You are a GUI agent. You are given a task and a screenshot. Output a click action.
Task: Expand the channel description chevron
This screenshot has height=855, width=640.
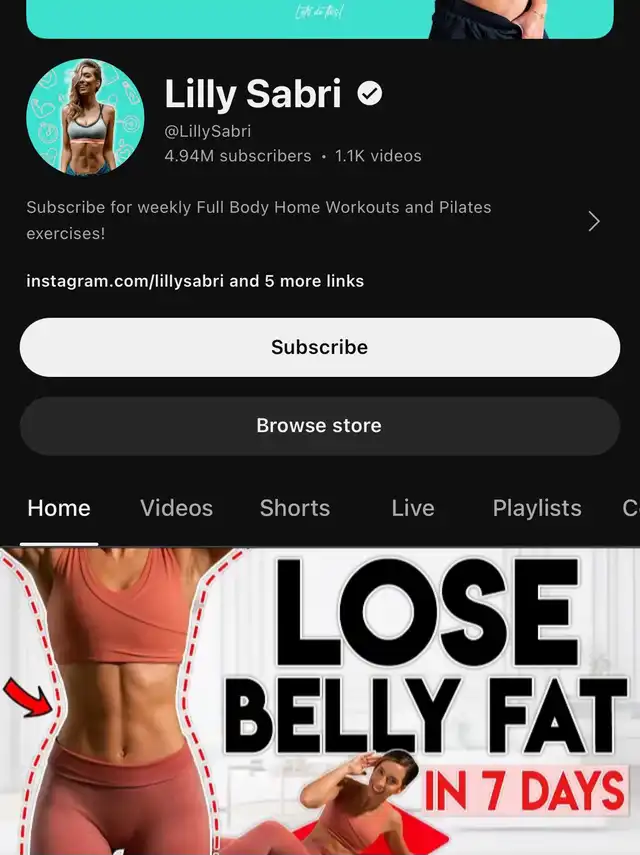click(x=594, y=221)
